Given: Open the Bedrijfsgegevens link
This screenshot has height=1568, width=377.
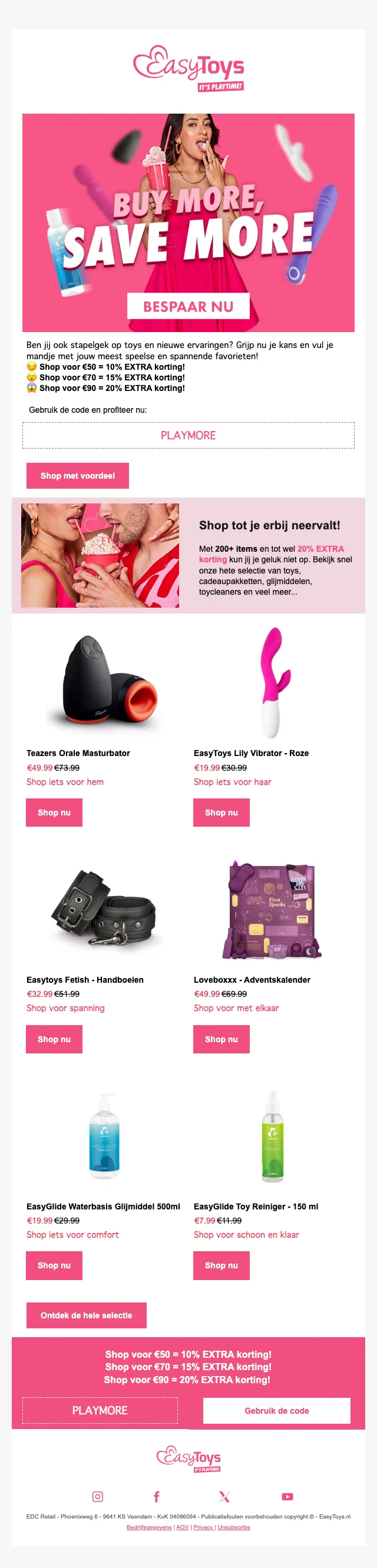Looking at the screenshot, I should (x=149, y=1527).
